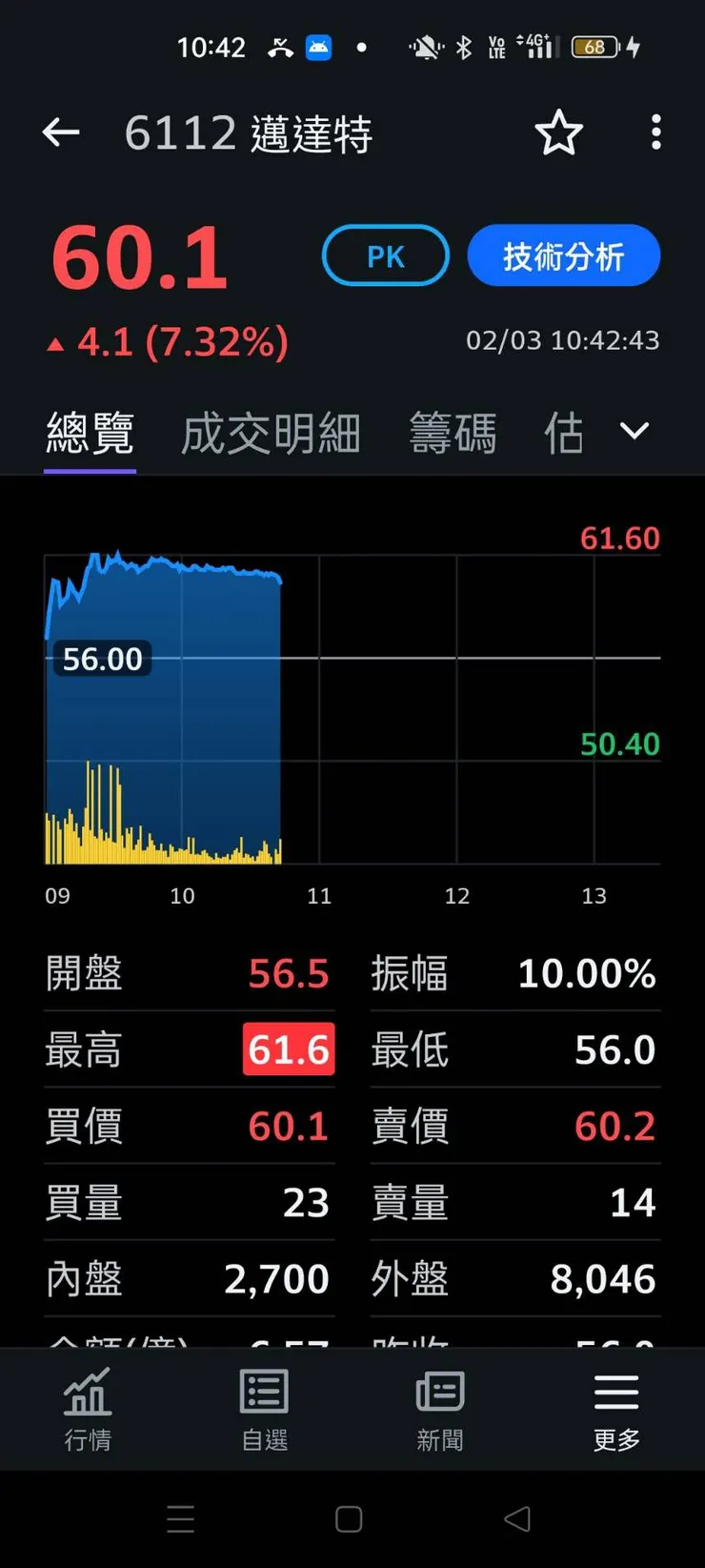
Task: Tap the highlighted 61.6 high price
Action: tap(288, 1049)
